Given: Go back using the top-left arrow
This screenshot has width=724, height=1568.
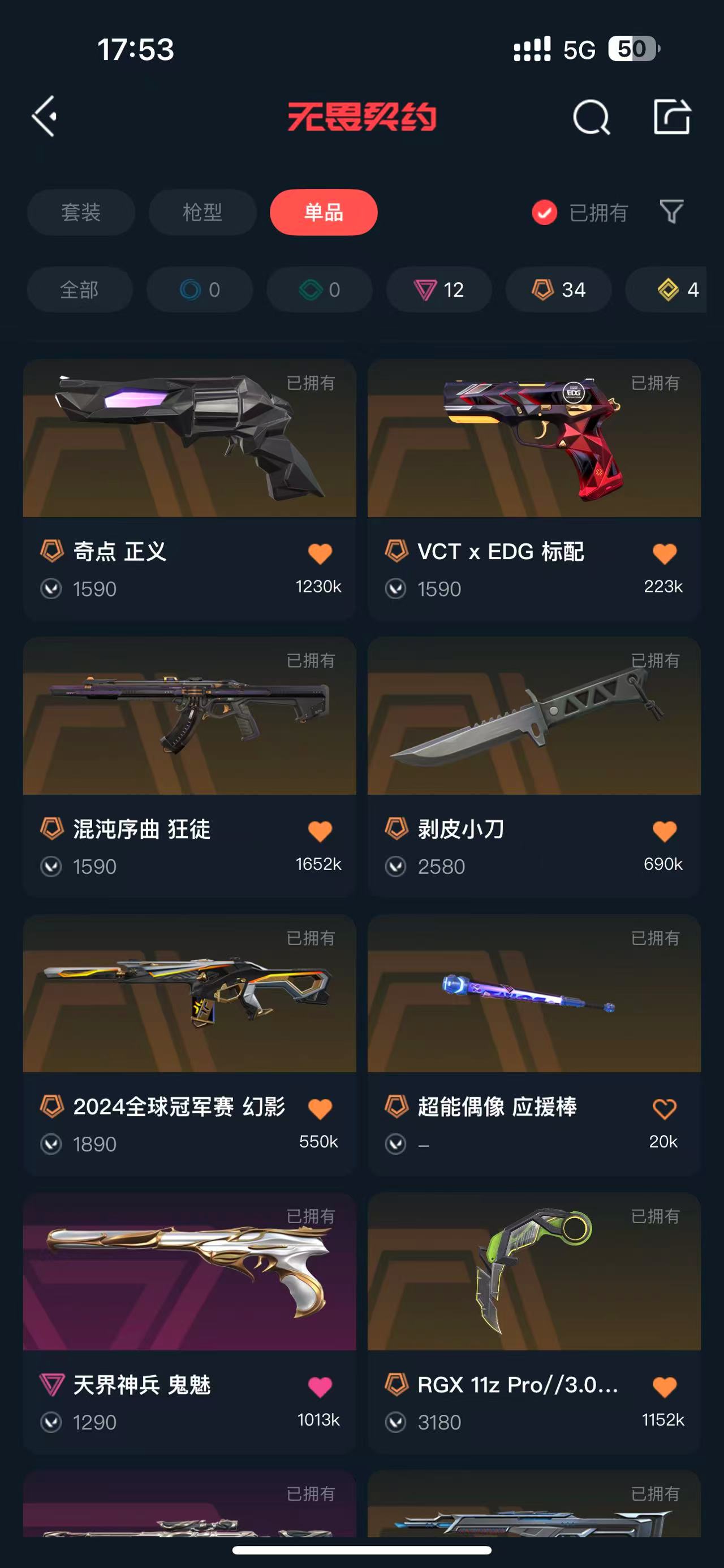Looking at the screenshot, I should point(45,116).
